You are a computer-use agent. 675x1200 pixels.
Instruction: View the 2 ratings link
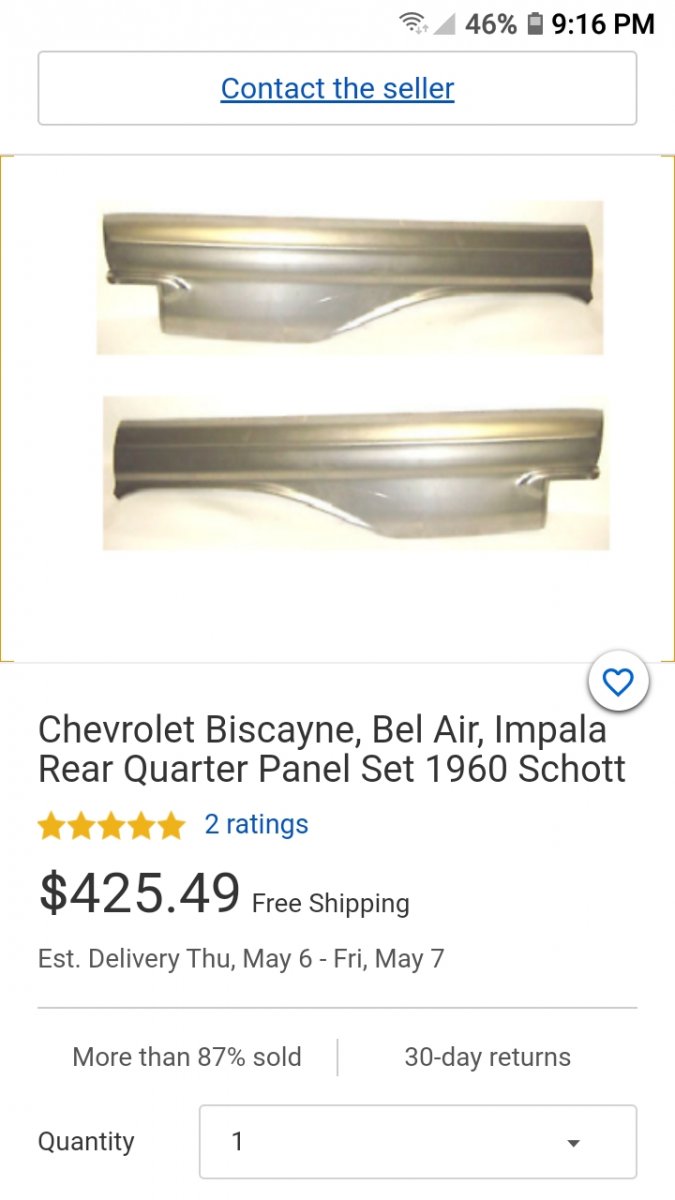[256, 824]
